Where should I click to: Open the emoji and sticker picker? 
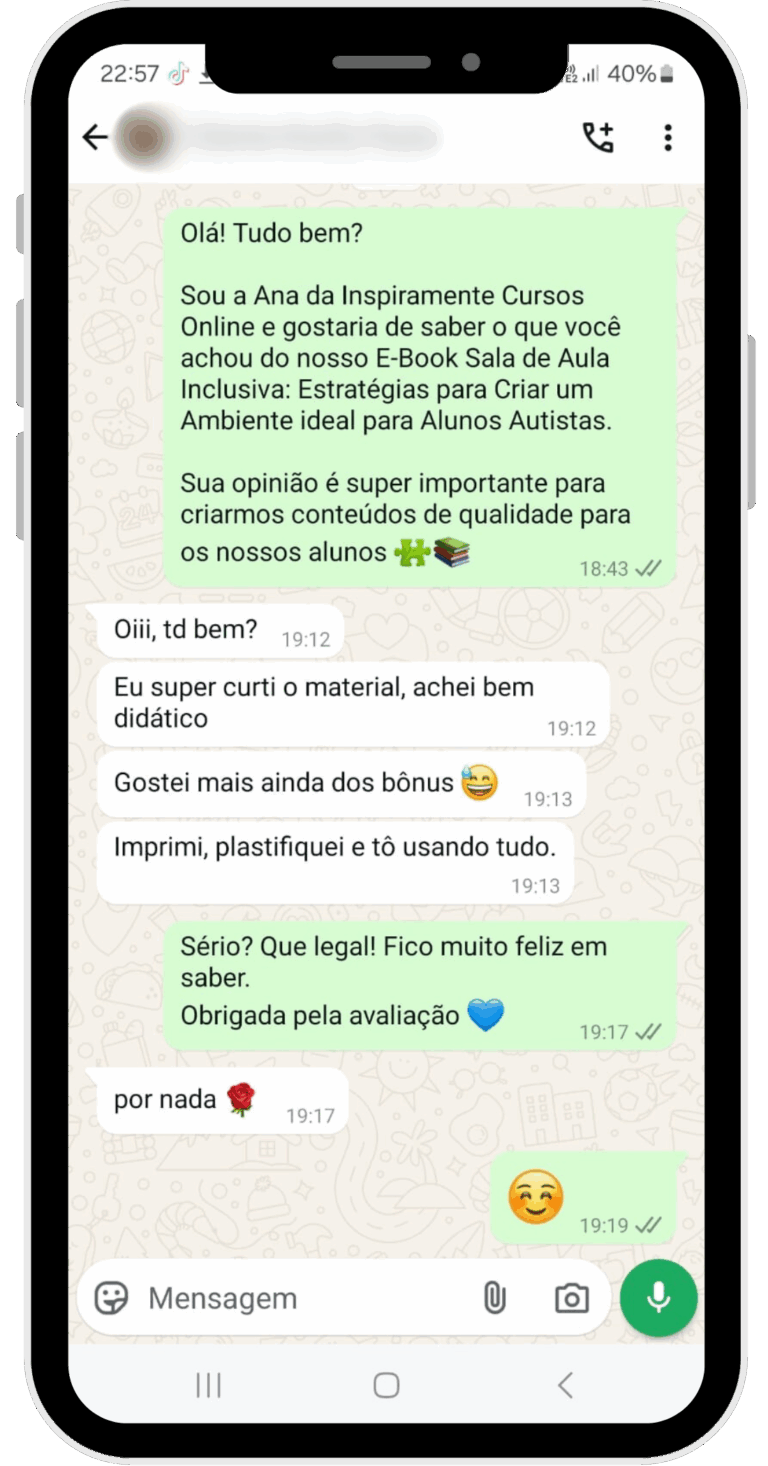pos(112,1298)
